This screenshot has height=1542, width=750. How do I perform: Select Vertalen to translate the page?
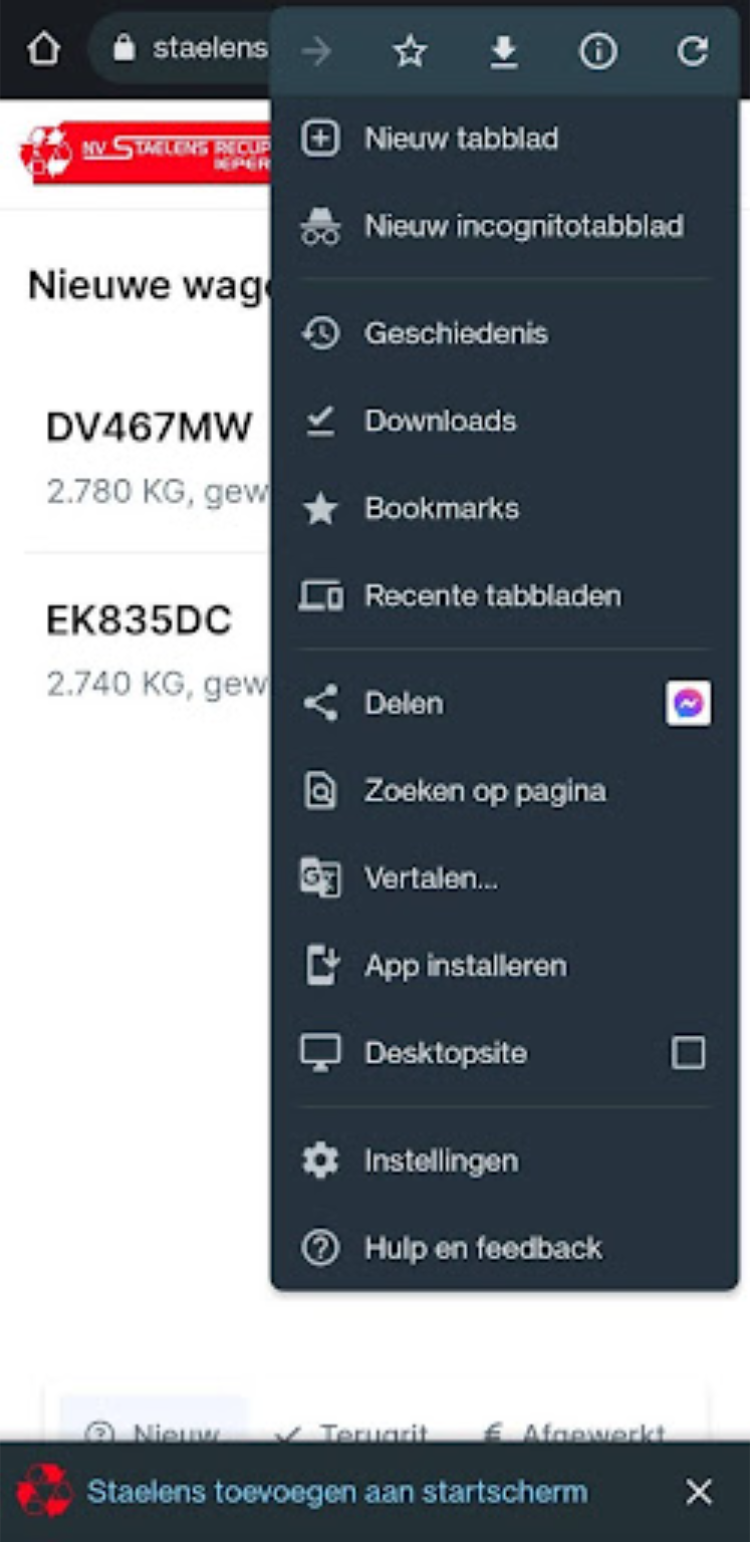[430, 879]
